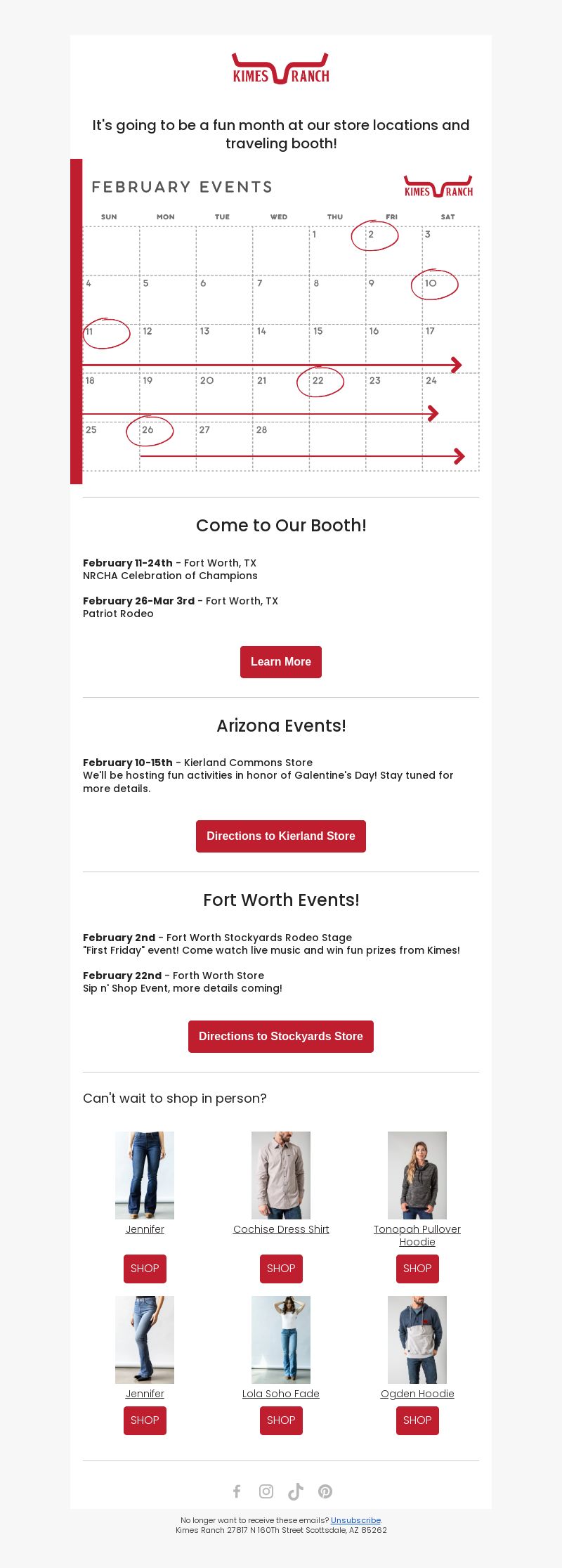The image size is (562, 1568).
Task: Unsubscribe from these emails
Action: tap(355, 1520)
